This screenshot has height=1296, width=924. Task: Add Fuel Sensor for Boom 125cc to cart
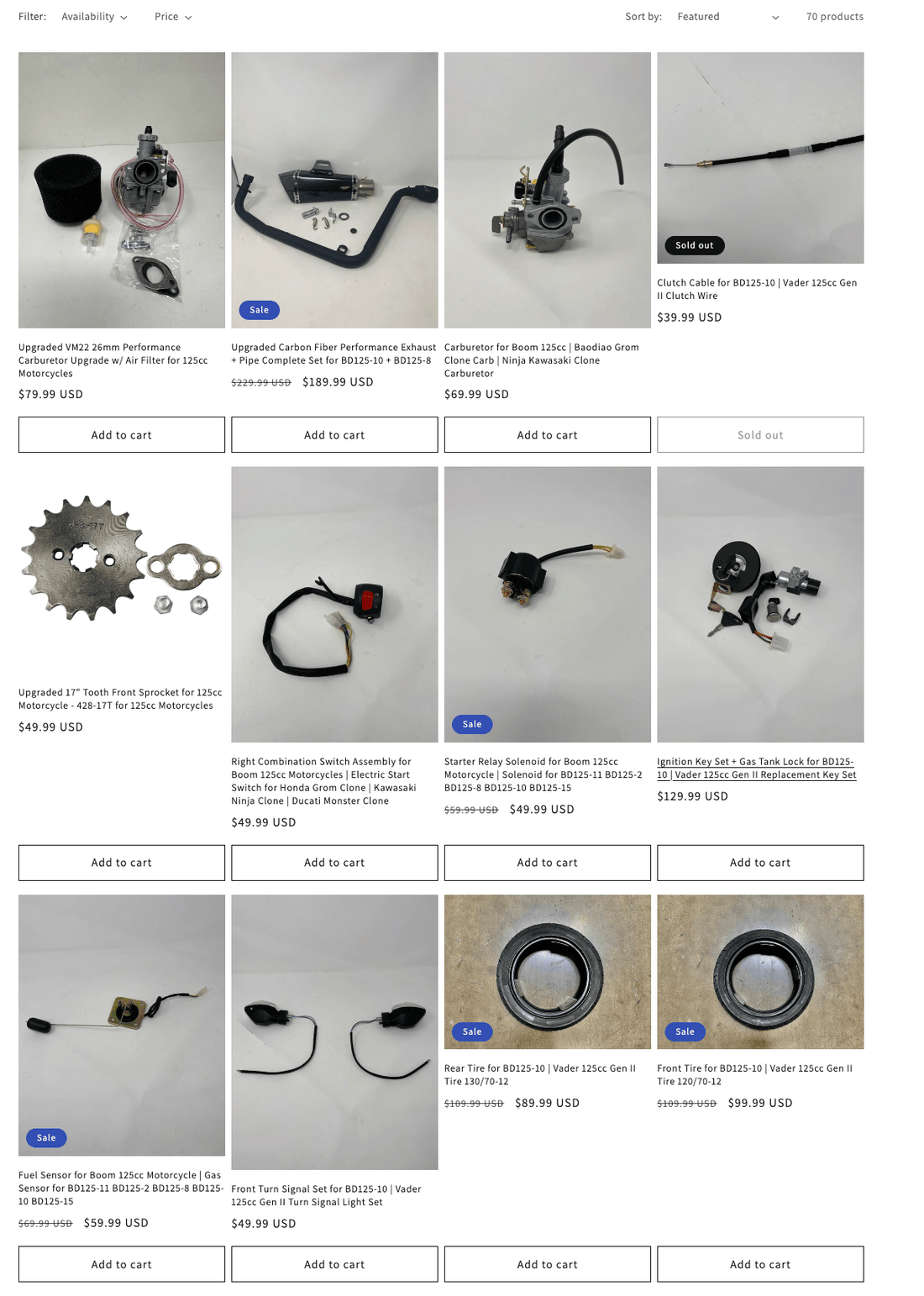tap(122, 1264)
